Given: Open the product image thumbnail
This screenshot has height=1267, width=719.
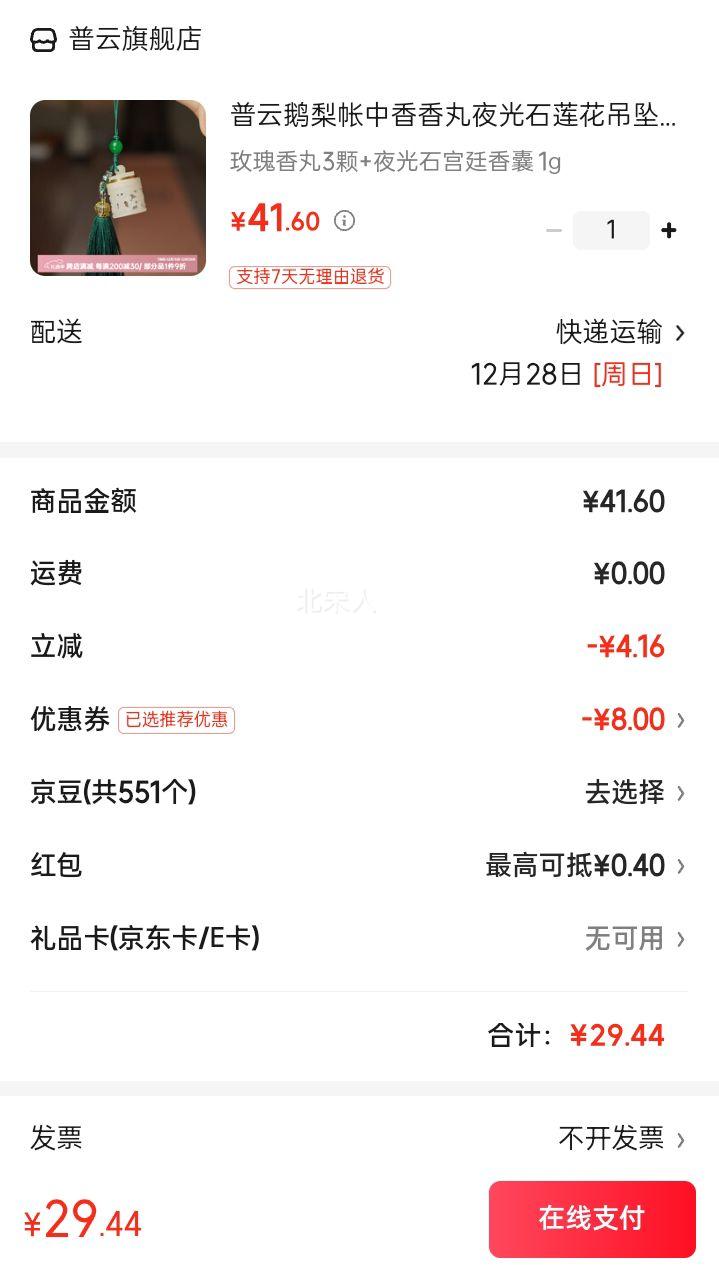Looking at the screenshot, I should (x=118, y=188).
